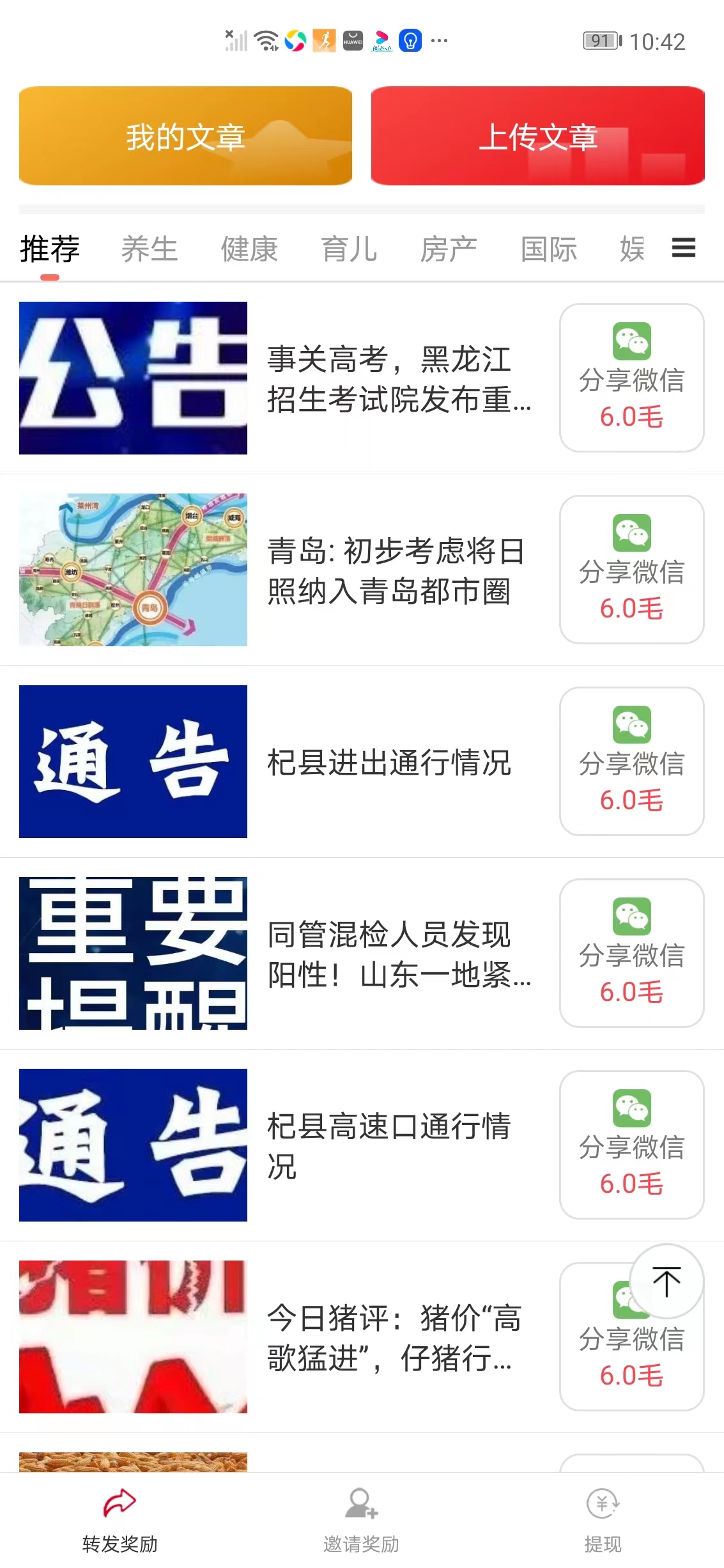Select the 邀请奖励 invite icon in bottom navigation
724x1568 pixels.
[360, 1502]
